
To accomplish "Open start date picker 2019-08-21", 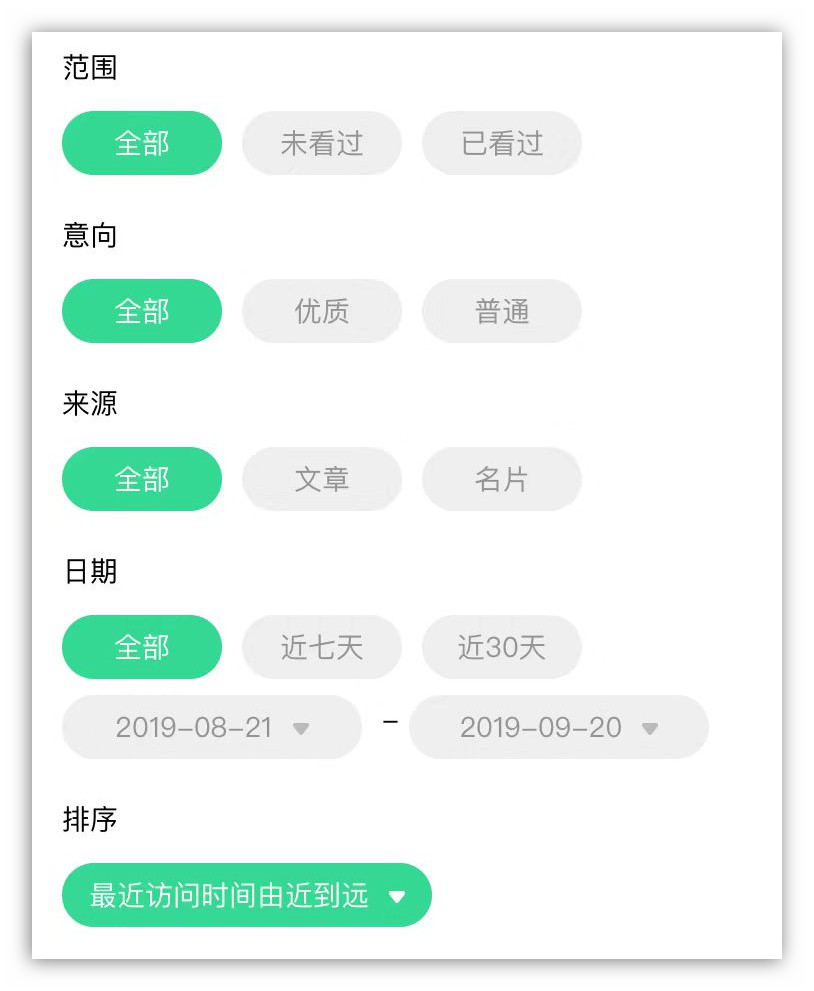I will click(211, 727).
